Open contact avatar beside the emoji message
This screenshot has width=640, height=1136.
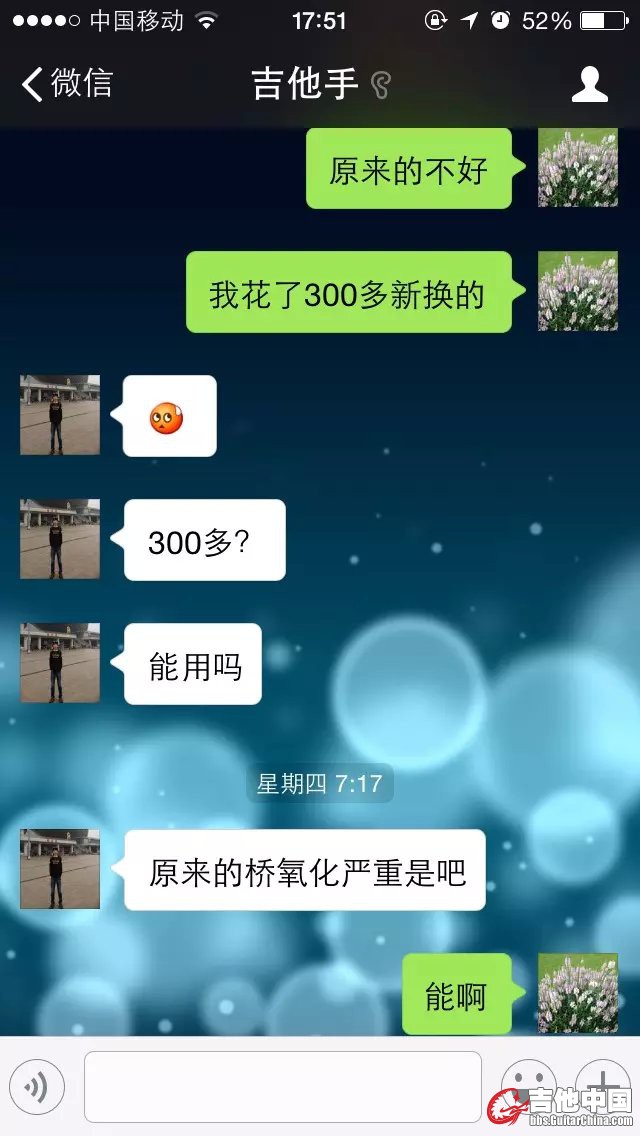point(60,415)
